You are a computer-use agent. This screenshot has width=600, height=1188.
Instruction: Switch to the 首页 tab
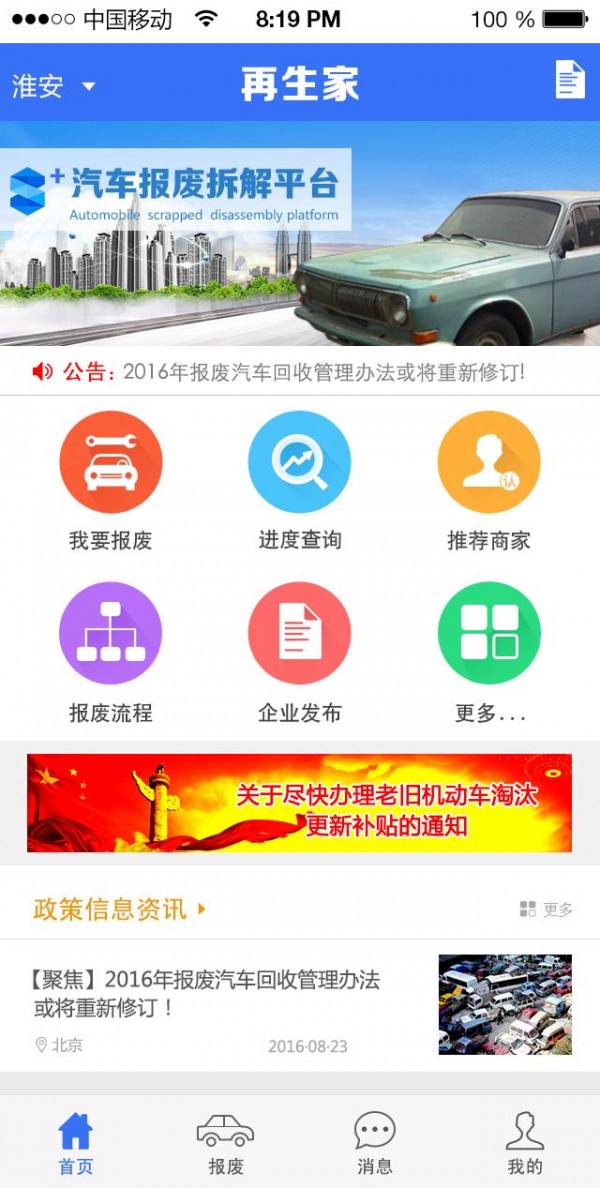point(75,1143)
